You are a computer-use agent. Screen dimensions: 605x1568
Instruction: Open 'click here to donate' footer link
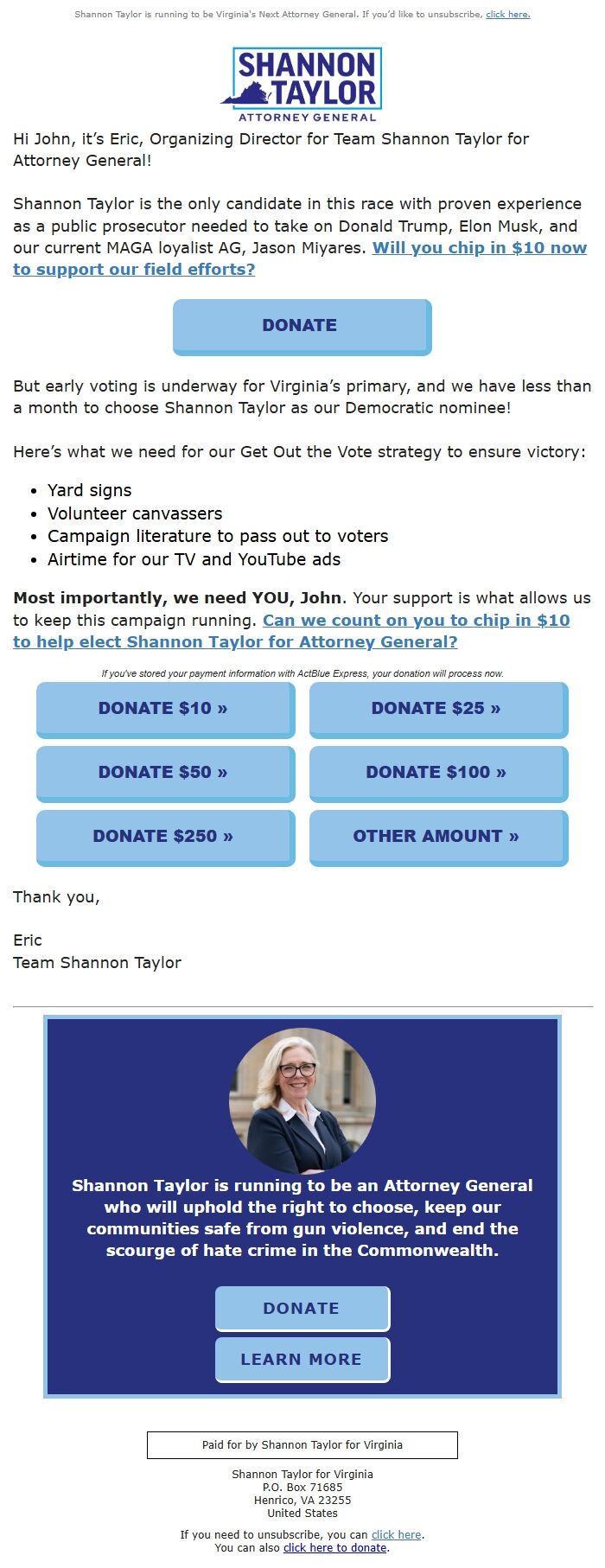334,1547
